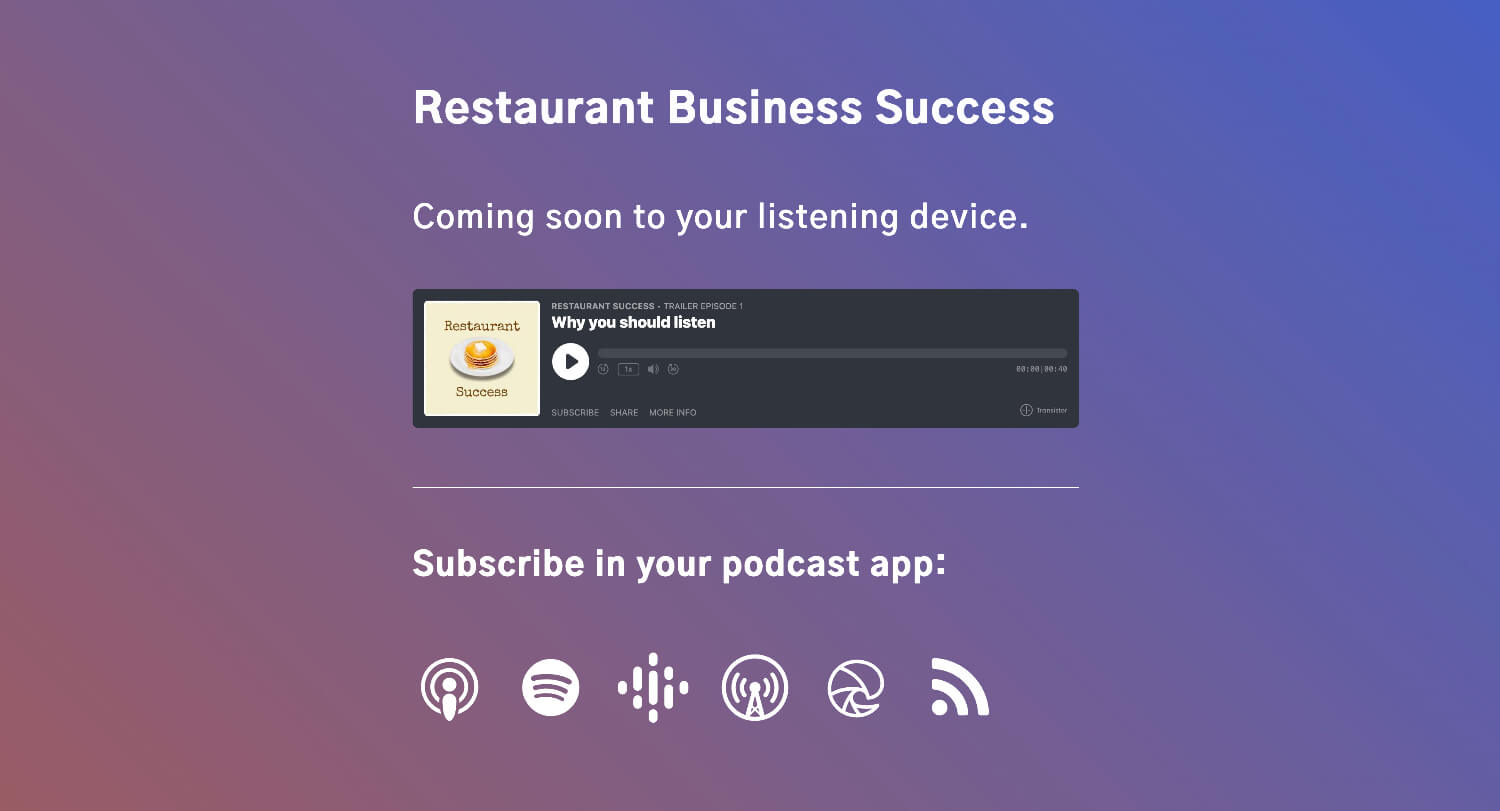Tap Share in the player
Image resolution: width=1500 pixels, height=811 pixels.
click(x=624, y=412)
